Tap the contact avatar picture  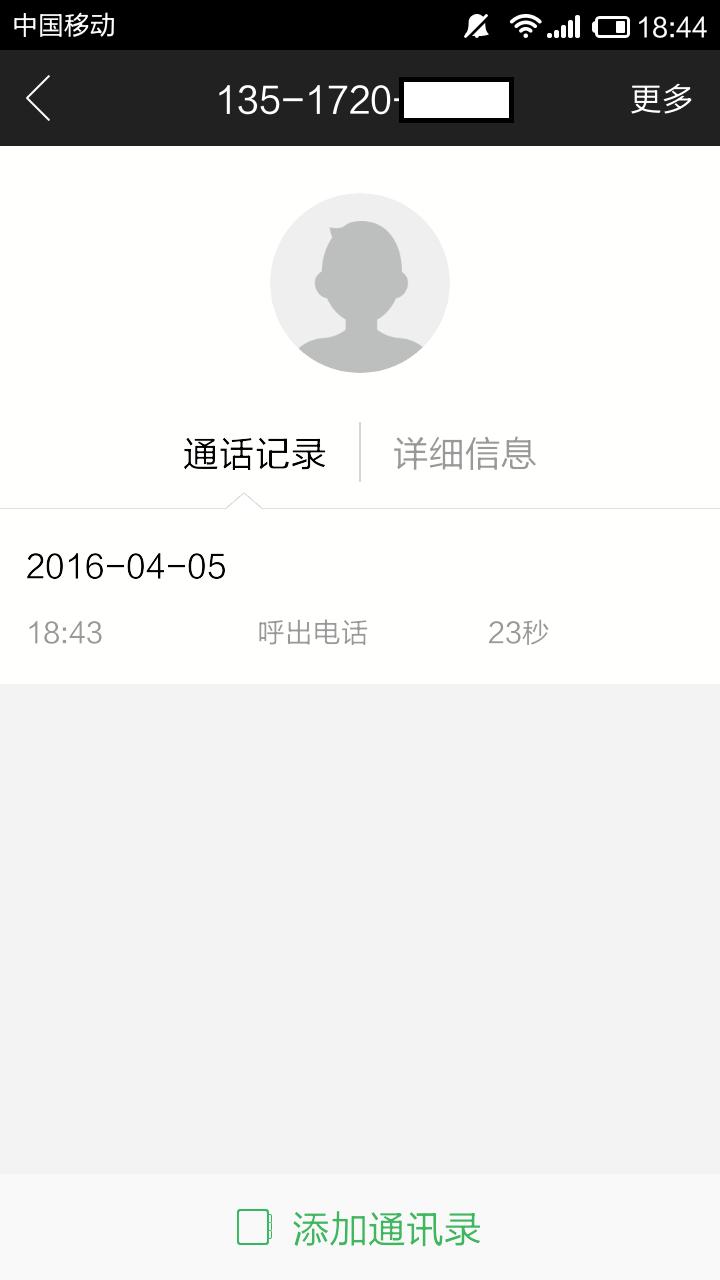(x=360, y=283)
